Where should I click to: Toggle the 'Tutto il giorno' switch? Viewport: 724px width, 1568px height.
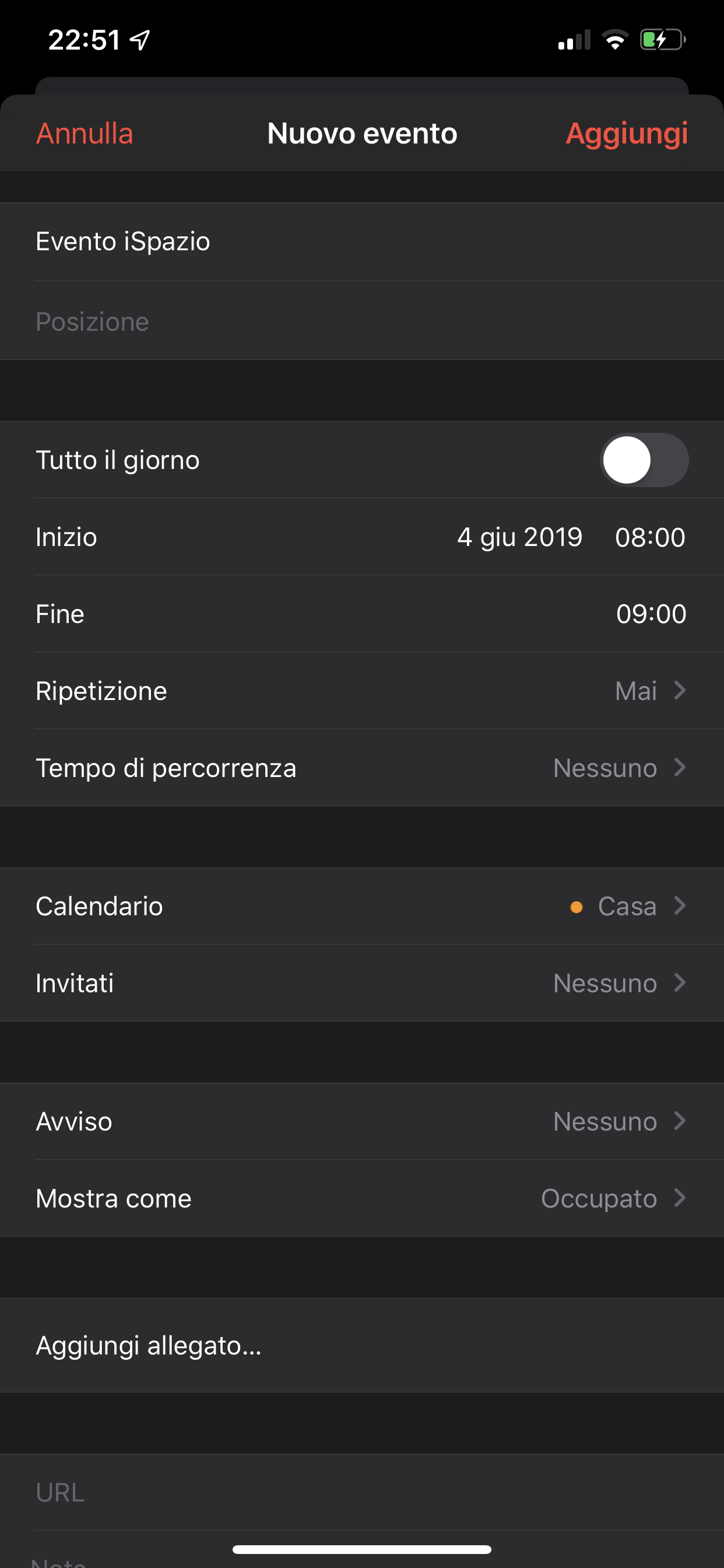click(644, 460)
